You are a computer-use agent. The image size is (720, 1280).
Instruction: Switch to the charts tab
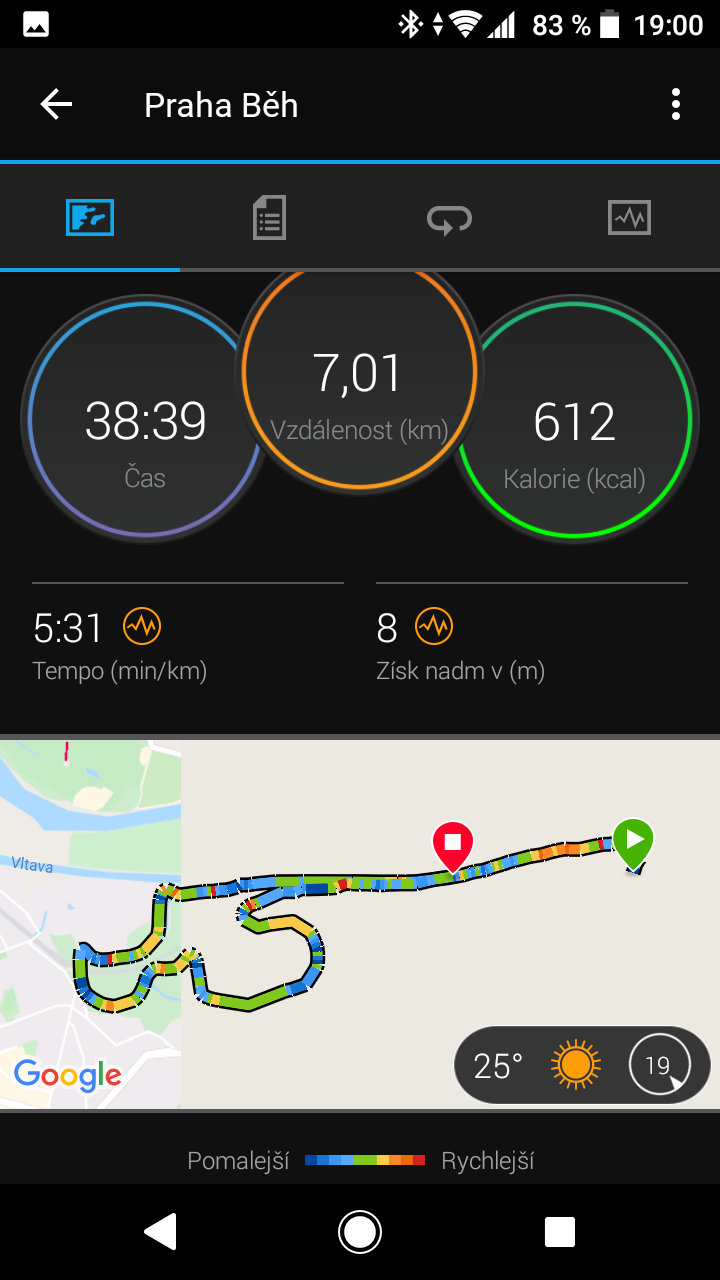(629, 218)
